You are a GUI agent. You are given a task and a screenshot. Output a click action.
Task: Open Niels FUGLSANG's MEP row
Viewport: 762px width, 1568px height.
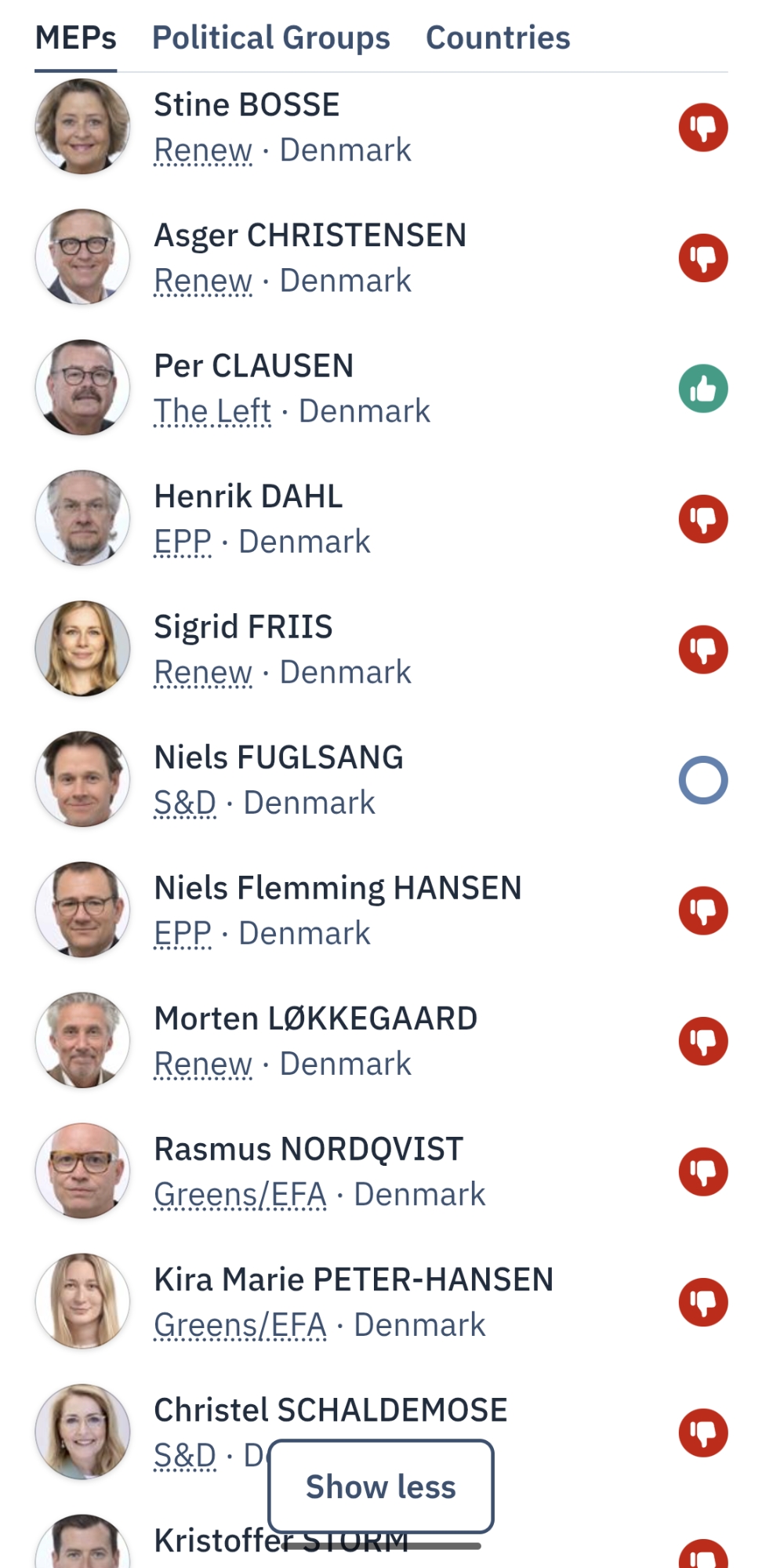pyautogui.click(x=278, y=757)
